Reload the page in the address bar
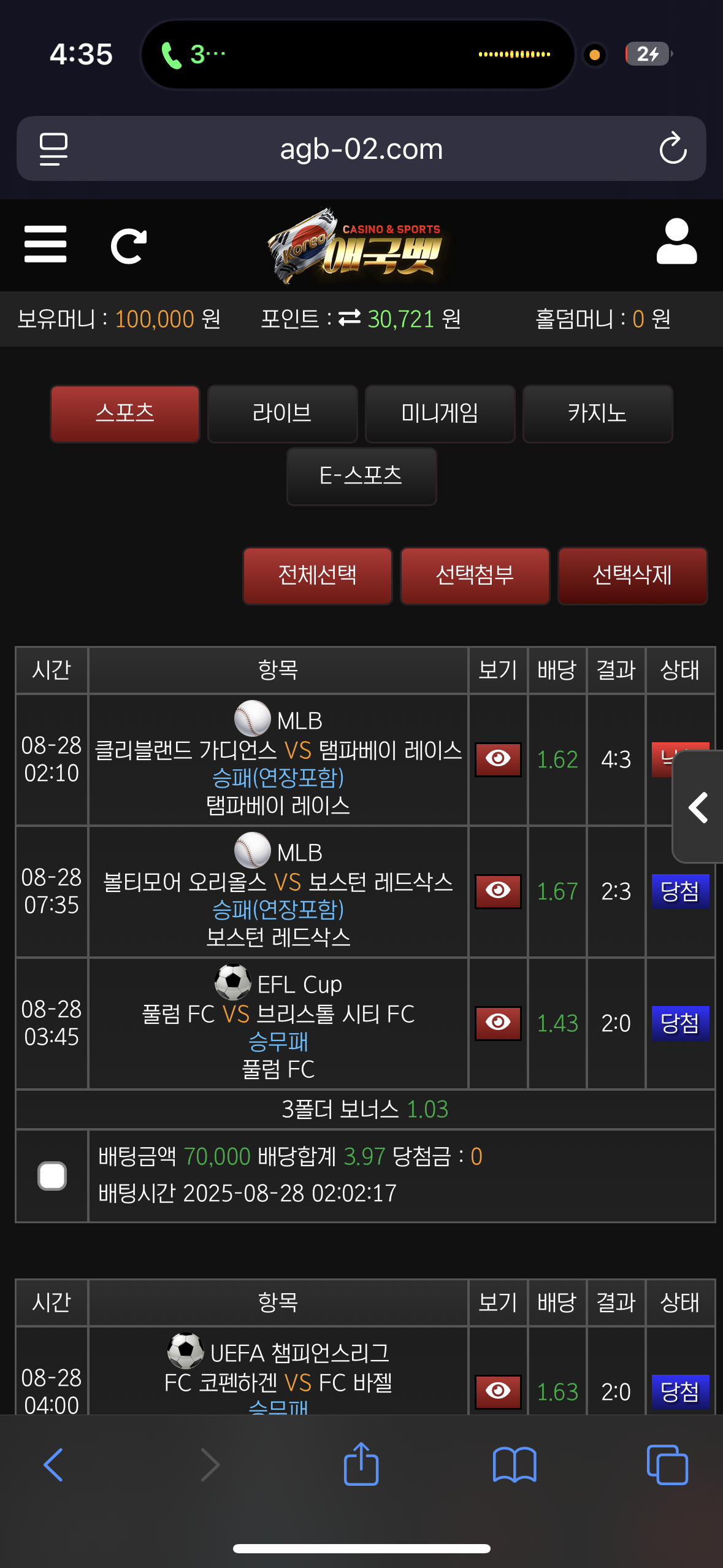 tap(673, 148)
